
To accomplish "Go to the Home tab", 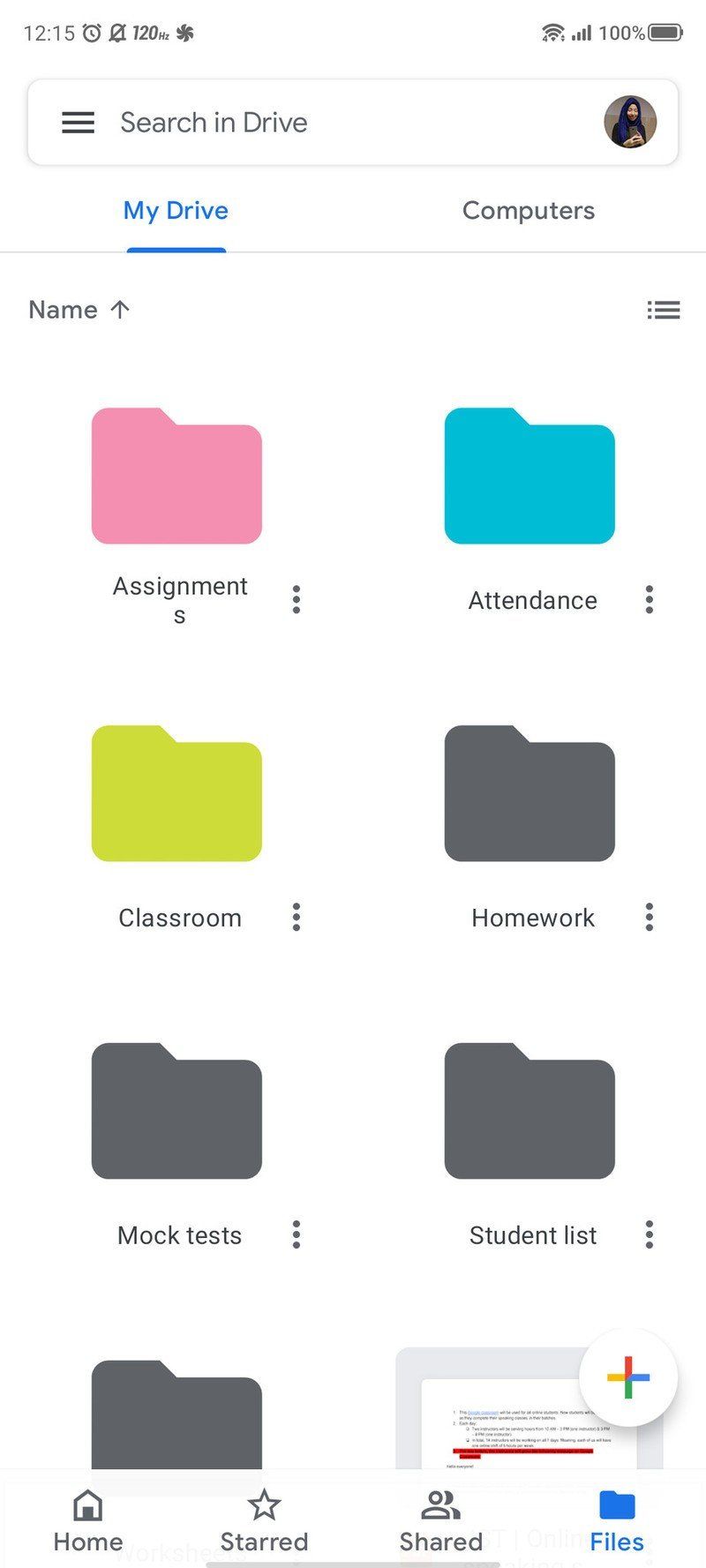I will click(88, 1522).
